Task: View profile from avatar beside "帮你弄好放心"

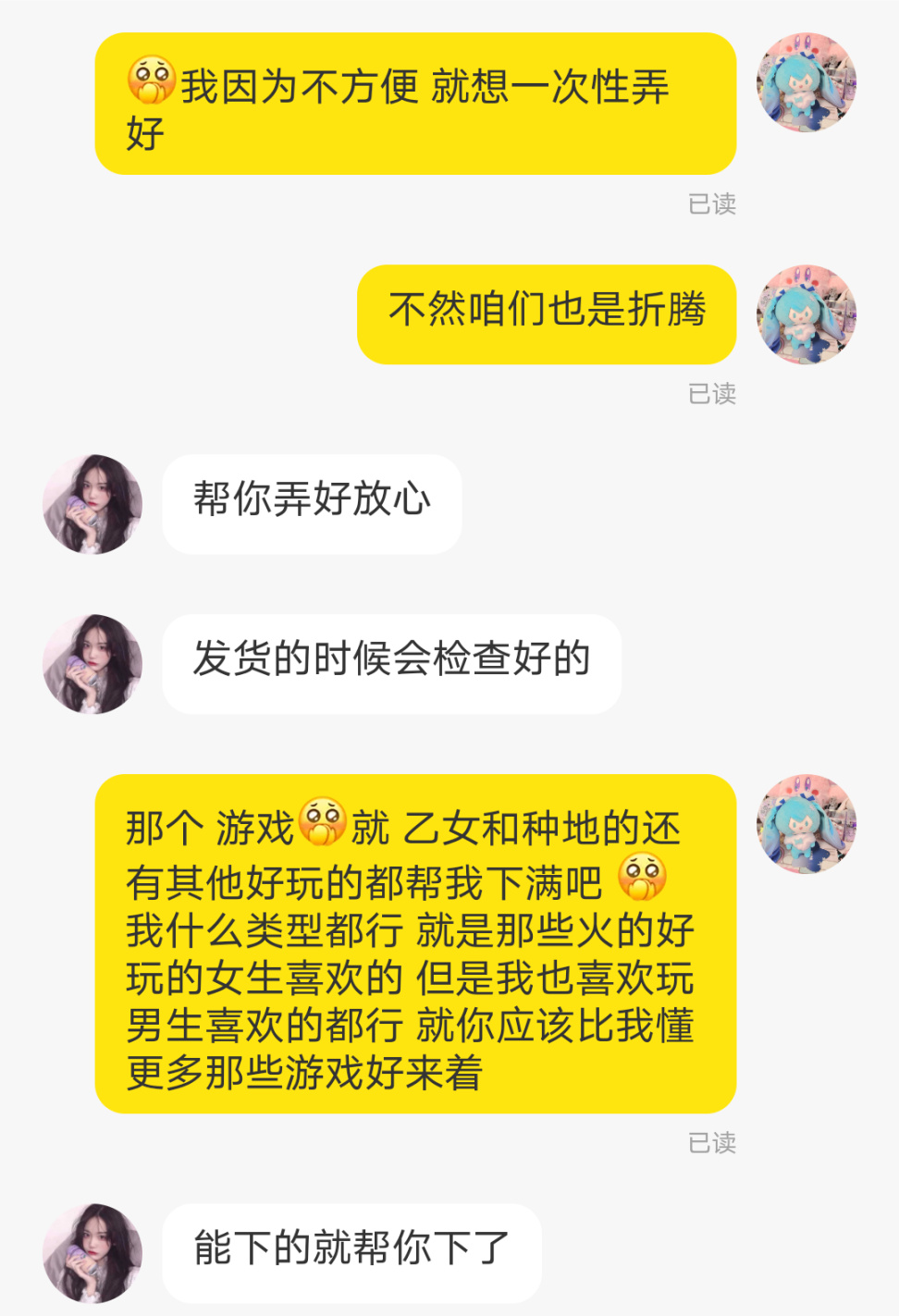Action: coord(92,504)
